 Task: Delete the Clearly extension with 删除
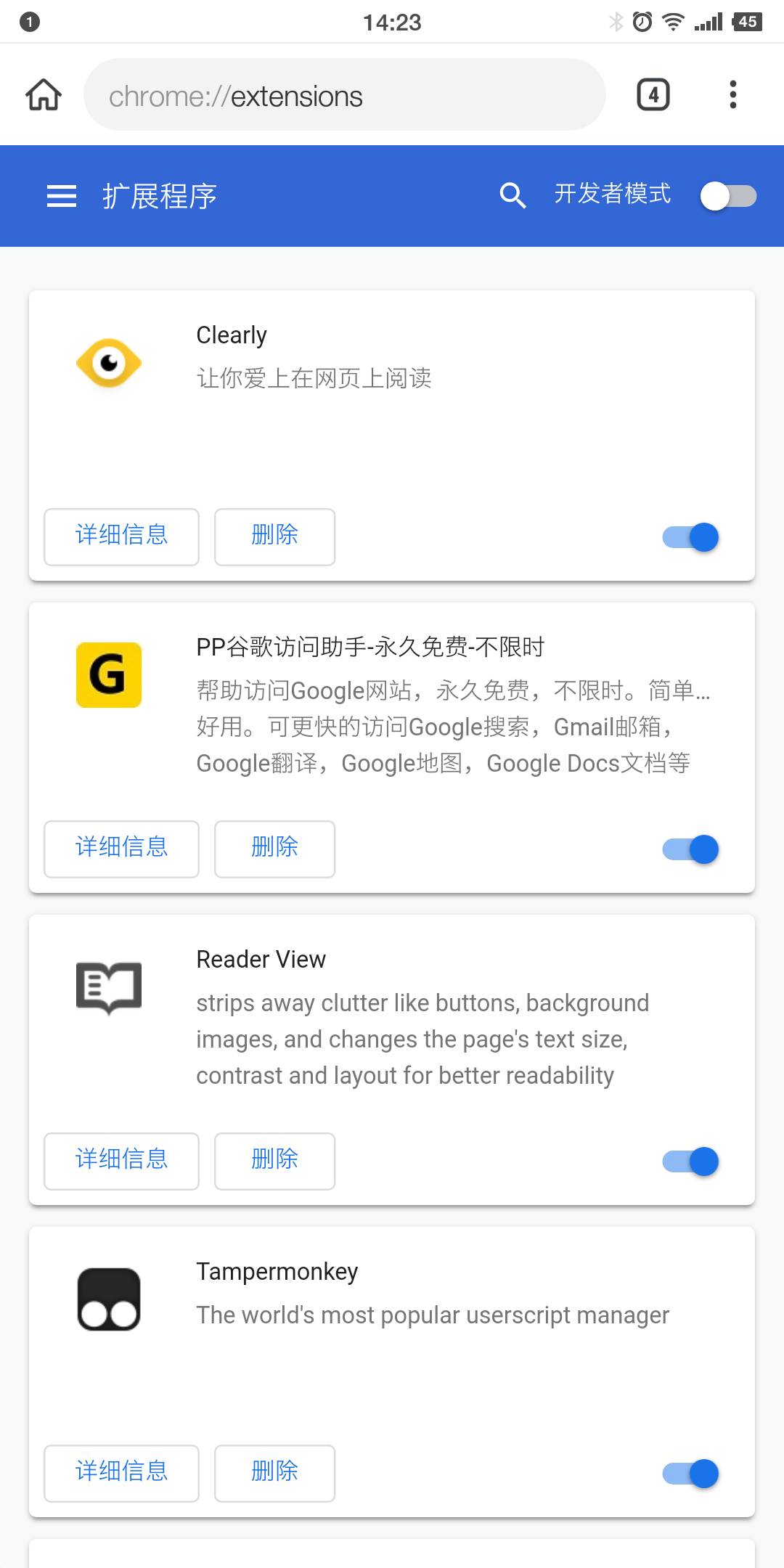point(274,536)
